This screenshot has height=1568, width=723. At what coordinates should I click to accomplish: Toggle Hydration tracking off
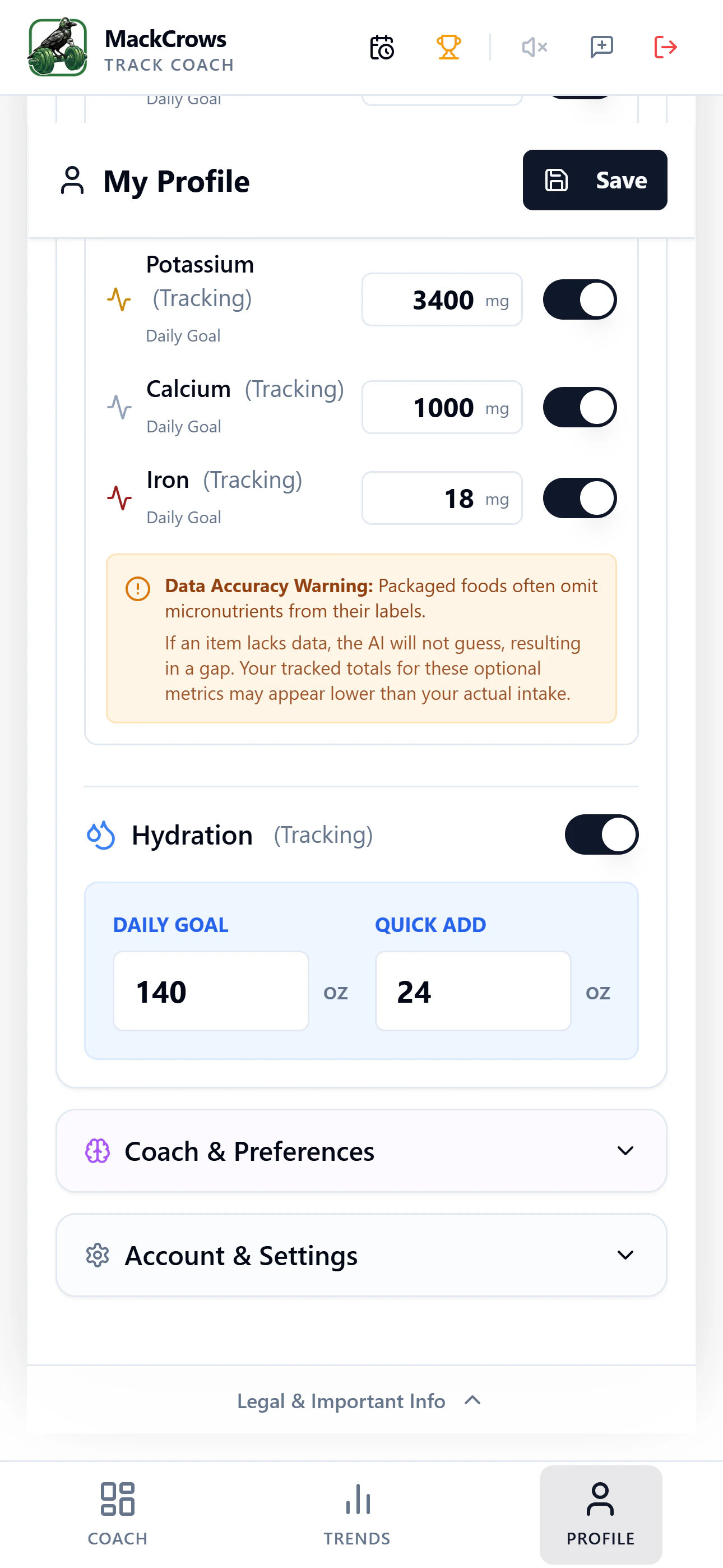click(601, 834)
